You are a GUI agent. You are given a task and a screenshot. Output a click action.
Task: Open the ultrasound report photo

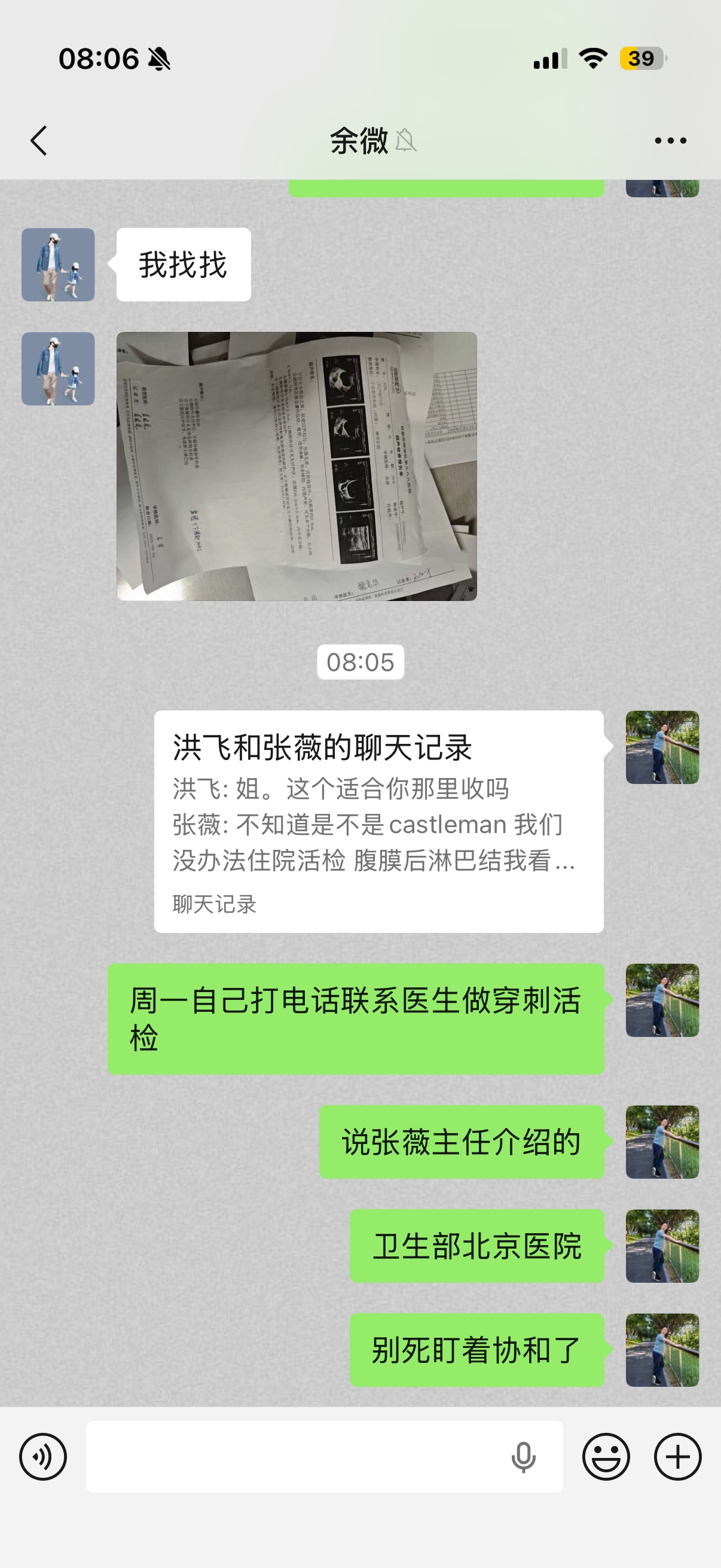[x=297, y=466]
